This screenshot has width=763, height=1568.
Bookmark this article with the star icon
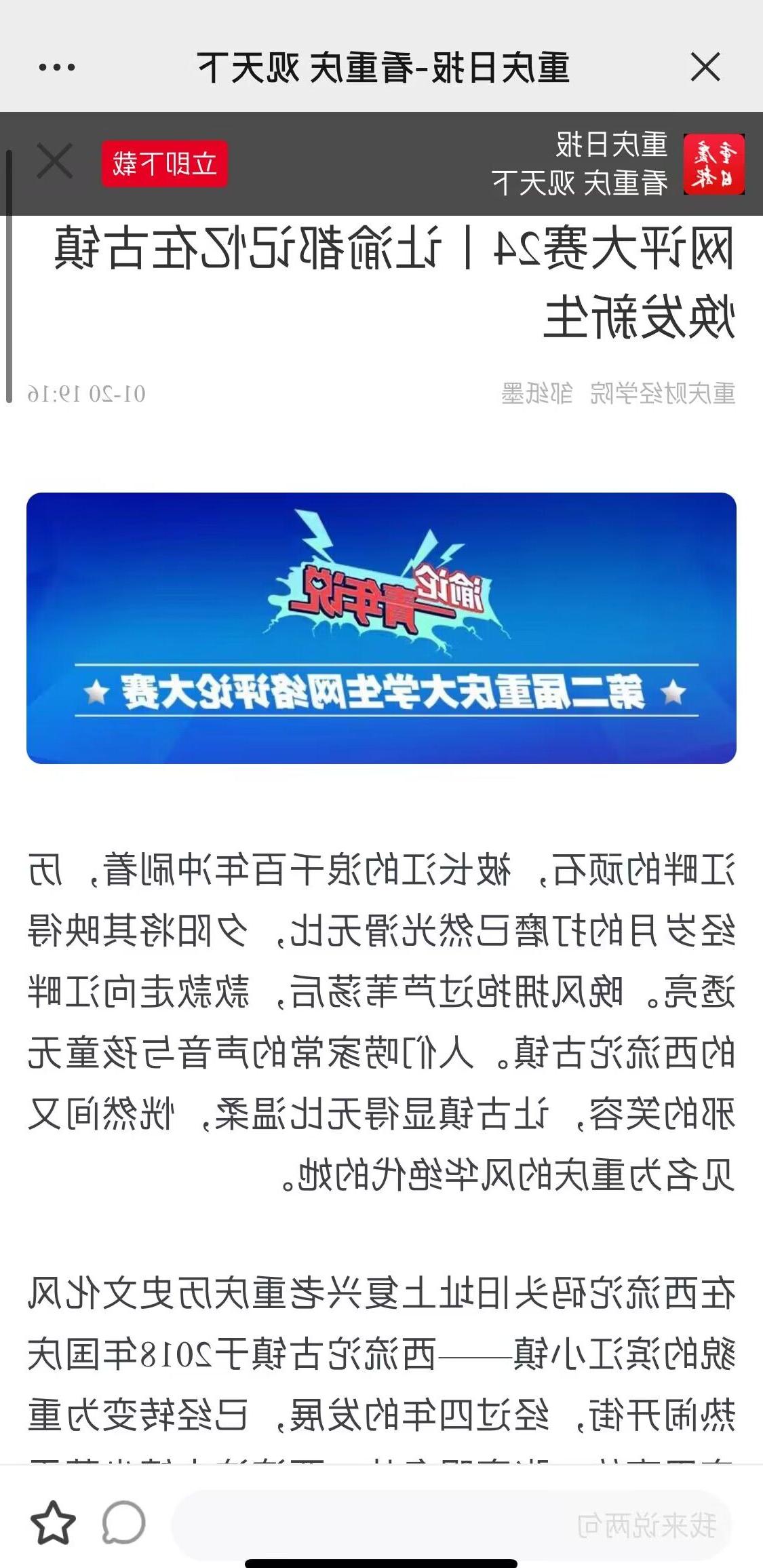[53, 1523]
